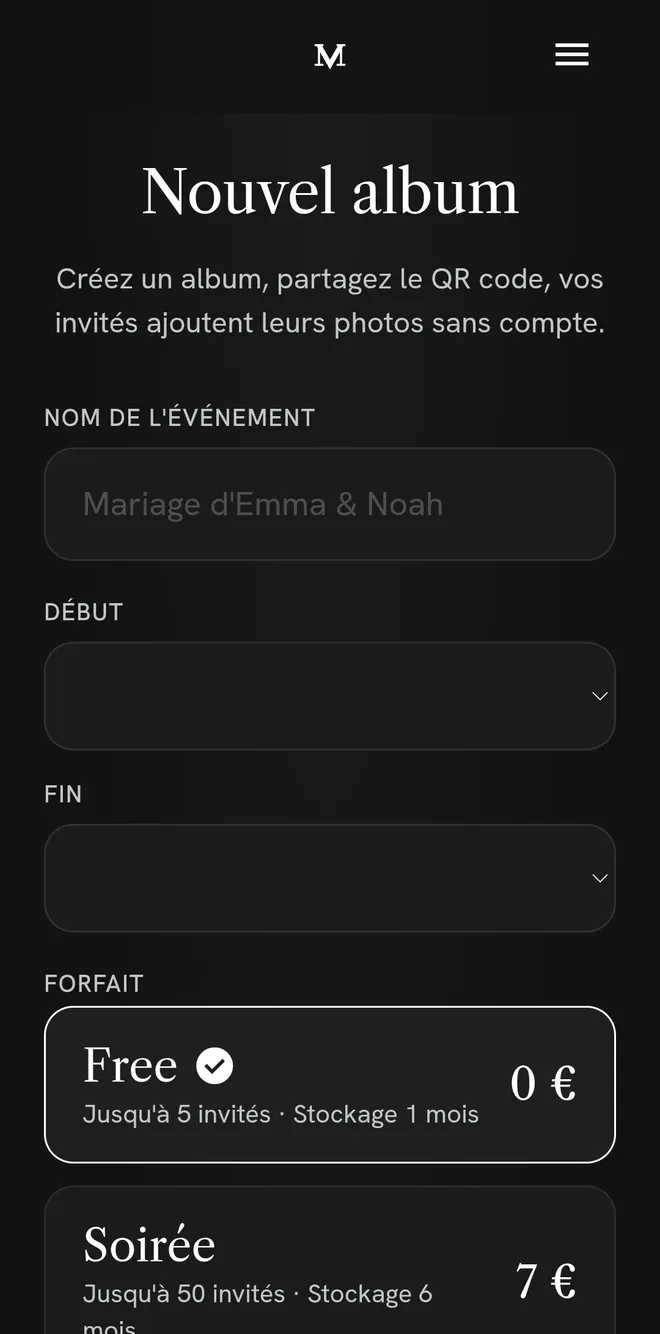The width and height of the screenshot is (660, 1334).
Task: Choose the Soirée plan at 7 €
Action: (x=330, y=1262)
